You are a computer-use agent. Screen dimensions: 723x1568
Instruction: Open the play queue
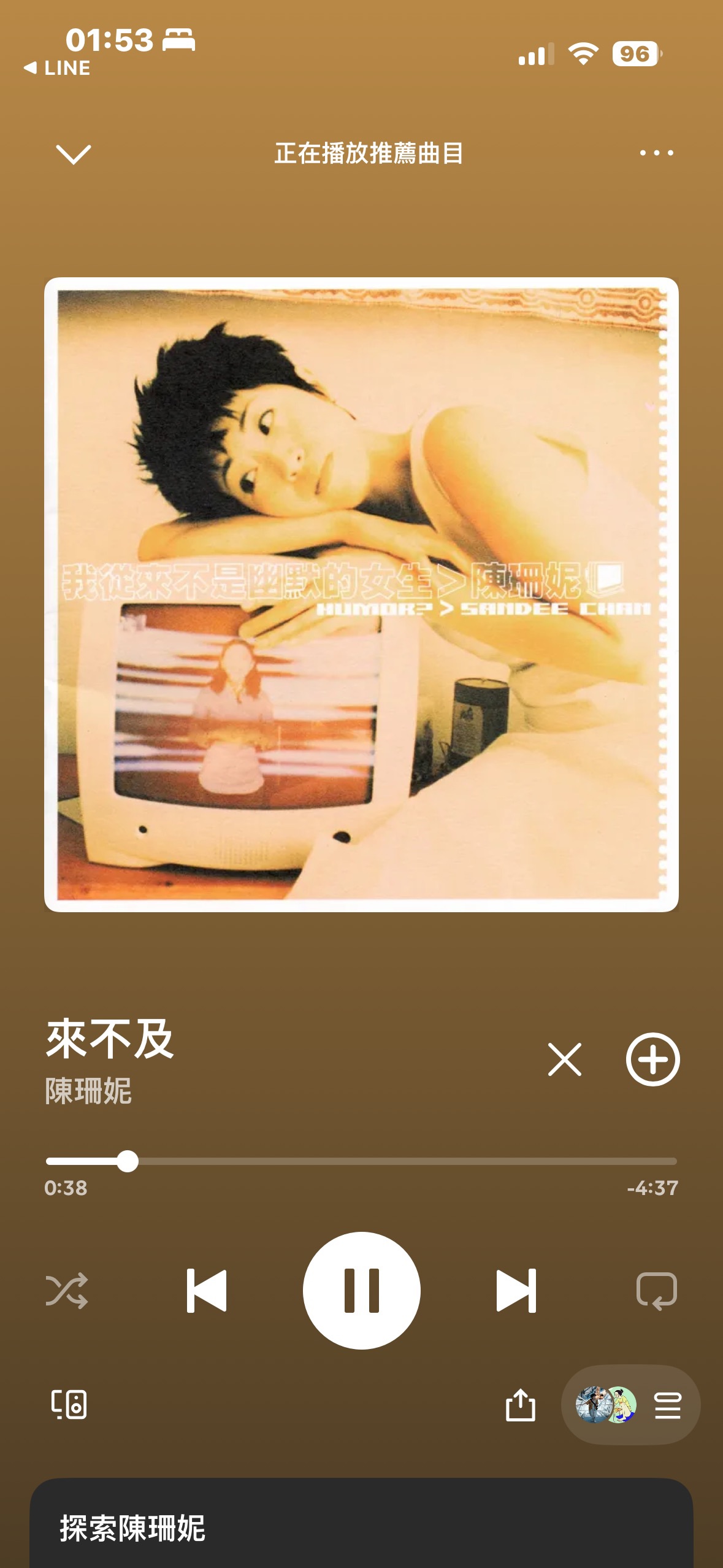(631, 1405)
